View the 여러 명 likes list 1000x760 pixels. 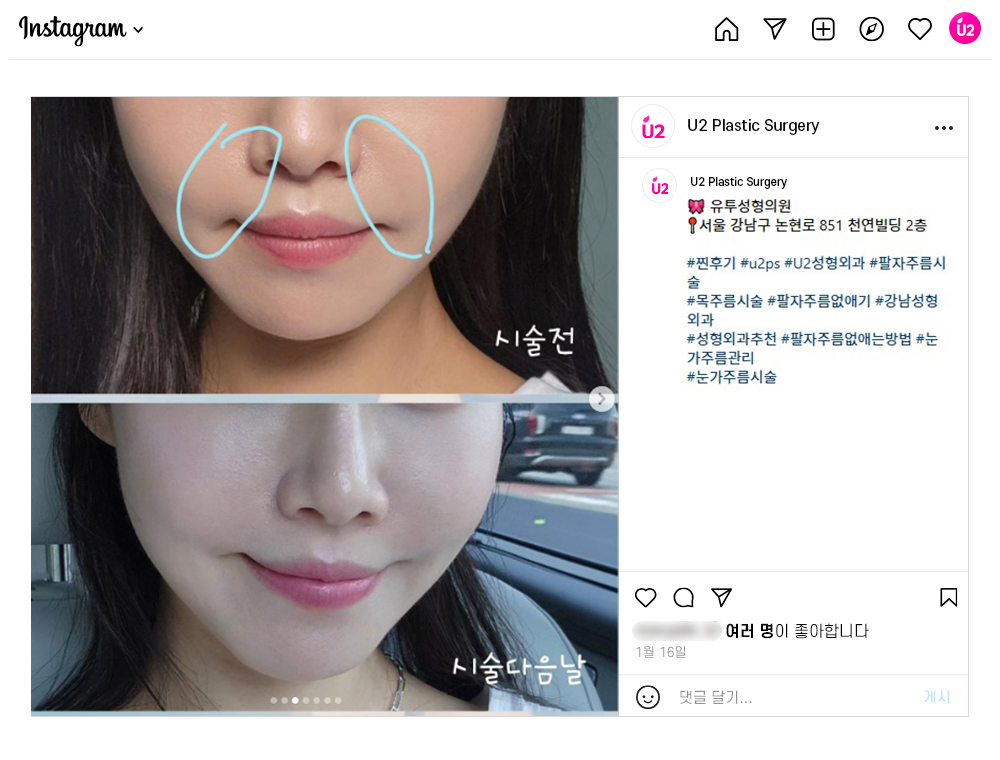click(x=749, y=631)
